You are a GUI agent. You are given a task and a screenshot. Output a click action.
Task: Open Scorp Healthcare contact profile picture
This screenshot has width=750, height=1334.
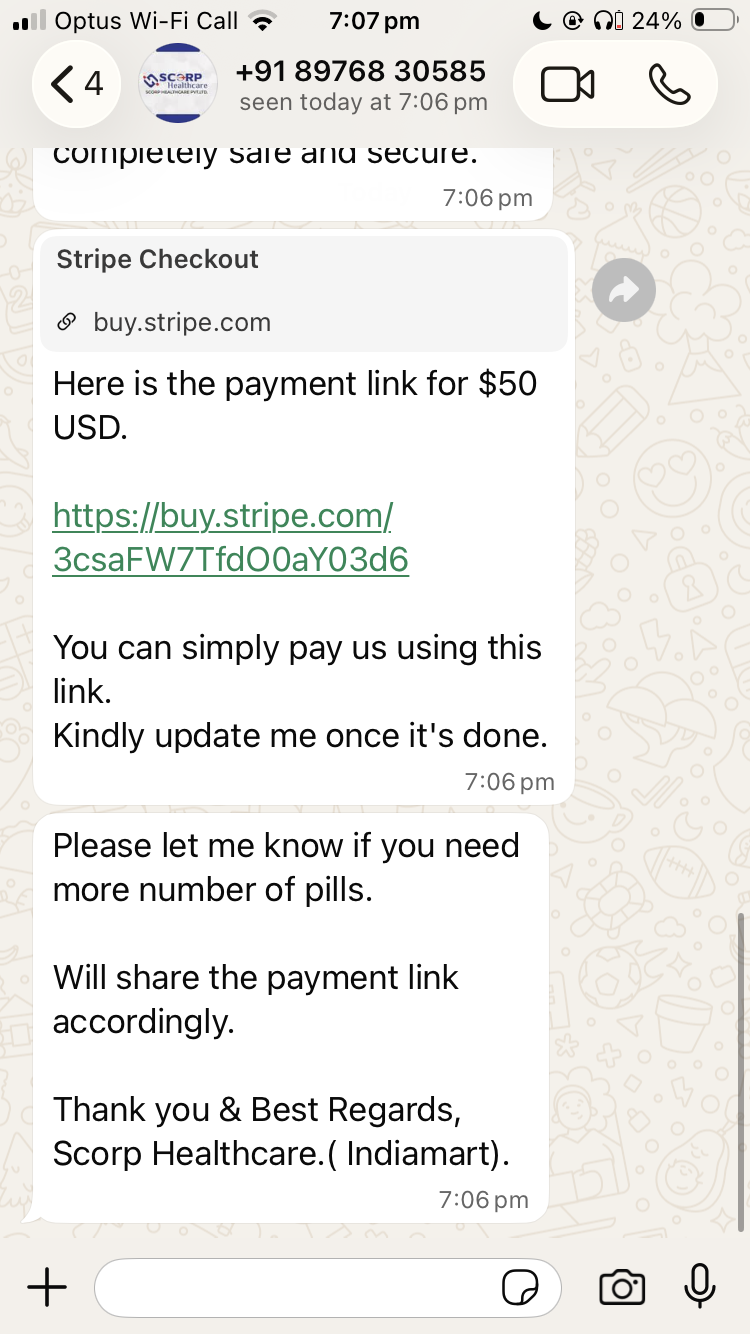(177, 84)
